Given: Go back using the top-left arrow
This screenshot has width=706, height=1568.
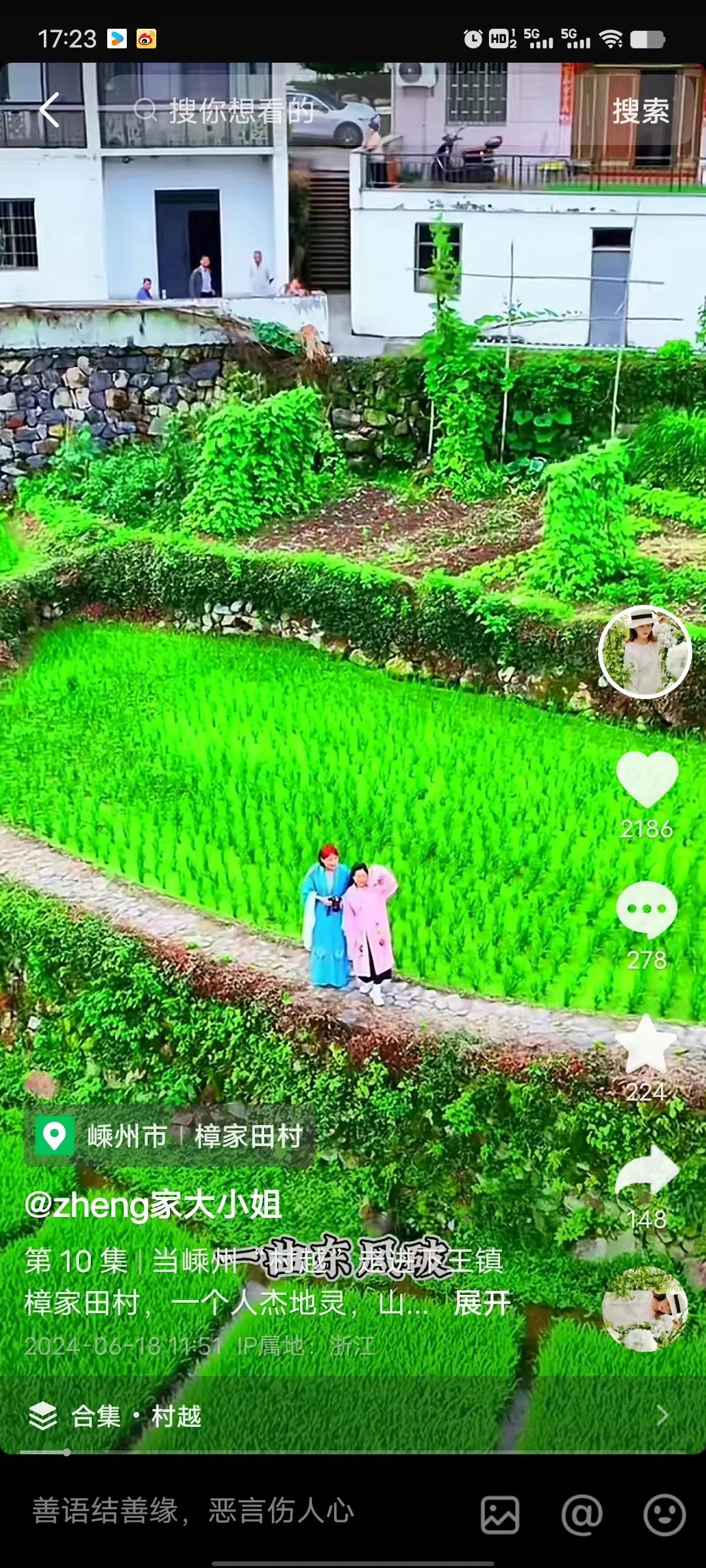Looking at the screenshot, I should (x=50, y=110).
